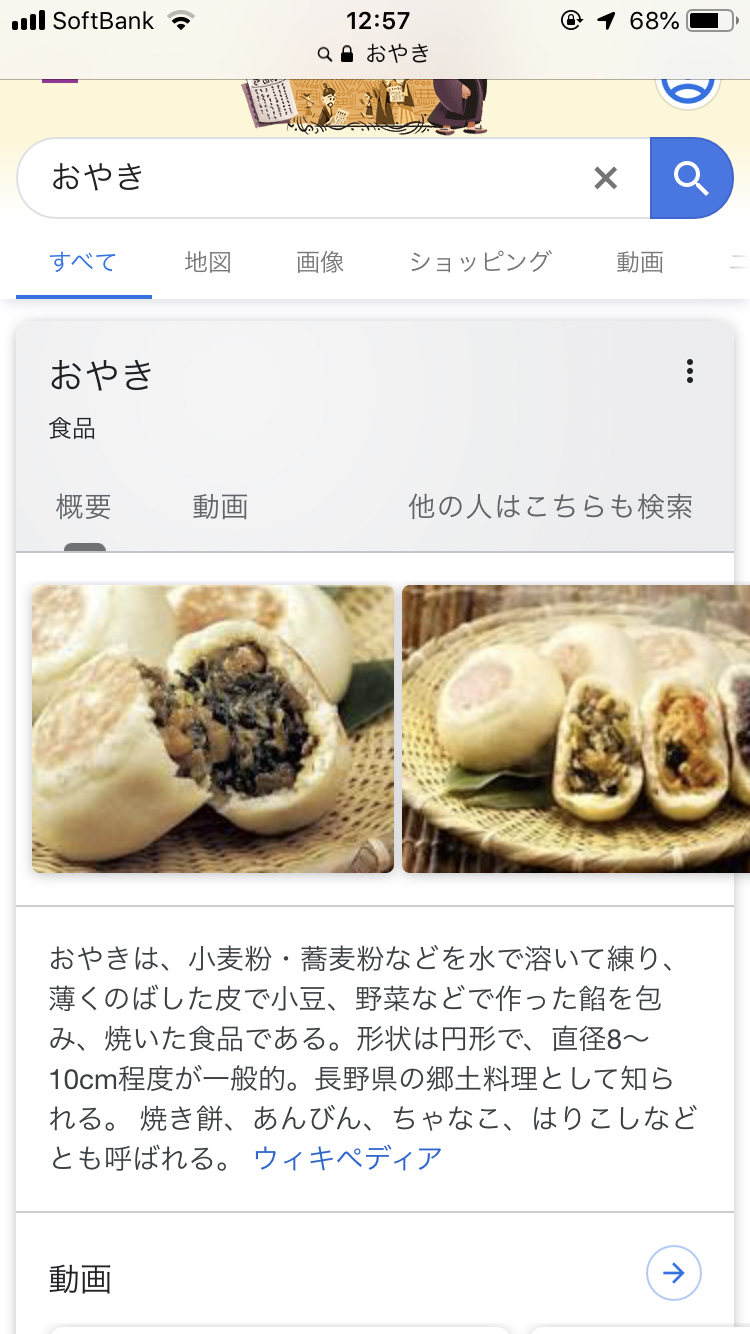Tap the arrow next to 動画 section

(673, 1273)
